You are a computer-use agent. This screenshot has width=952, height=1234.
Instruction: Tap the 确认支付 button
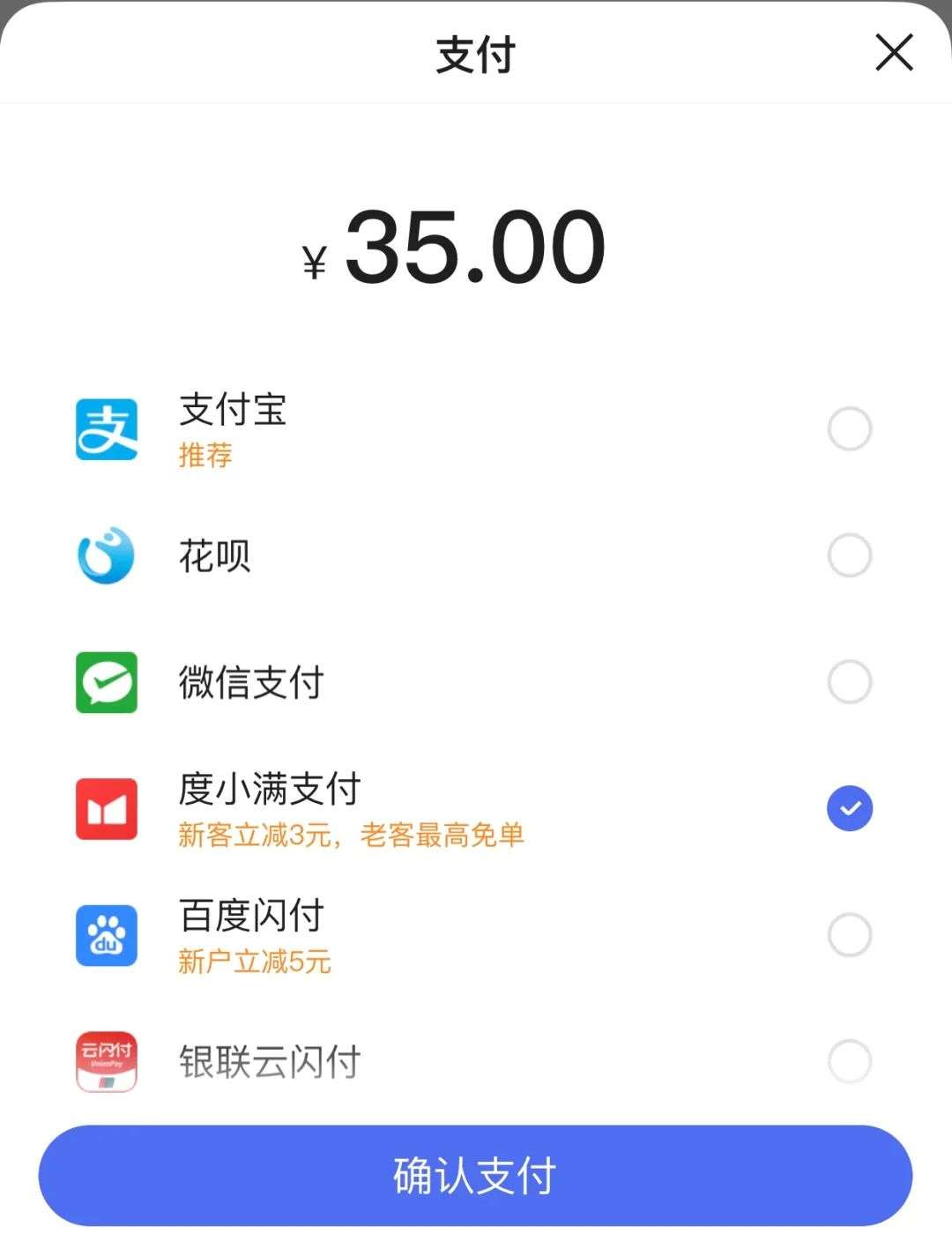coord(475,1176)
